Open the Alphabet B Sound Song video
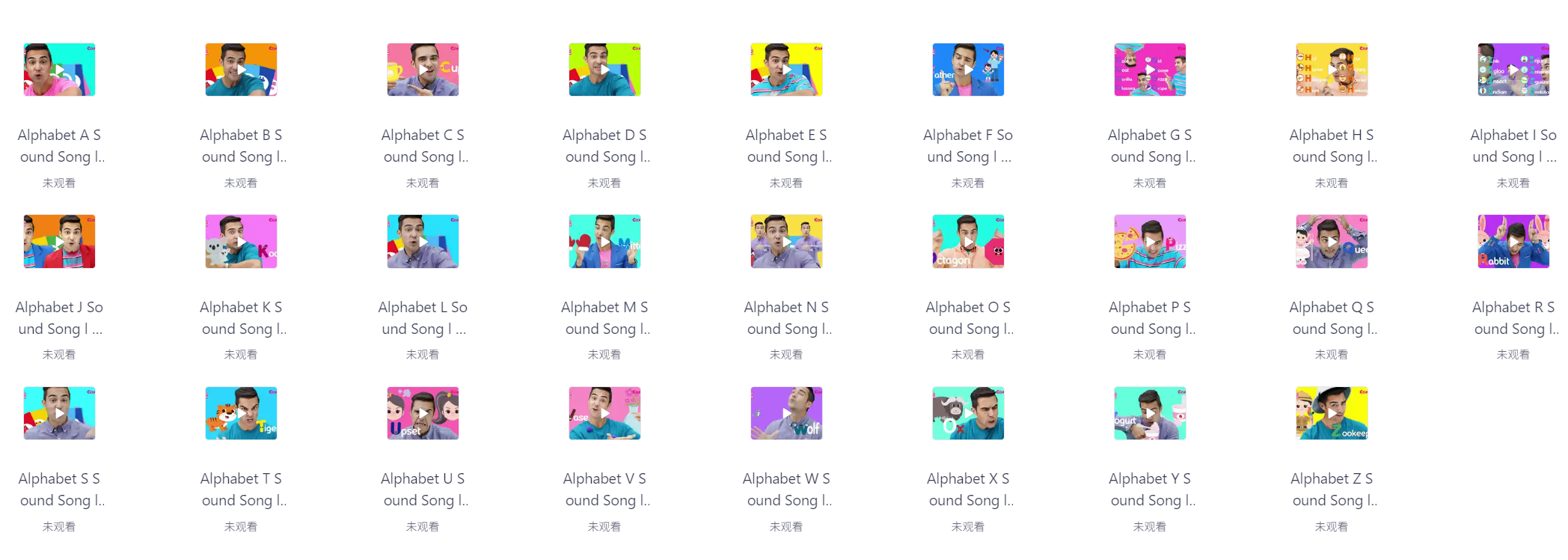 coord(241,70)
